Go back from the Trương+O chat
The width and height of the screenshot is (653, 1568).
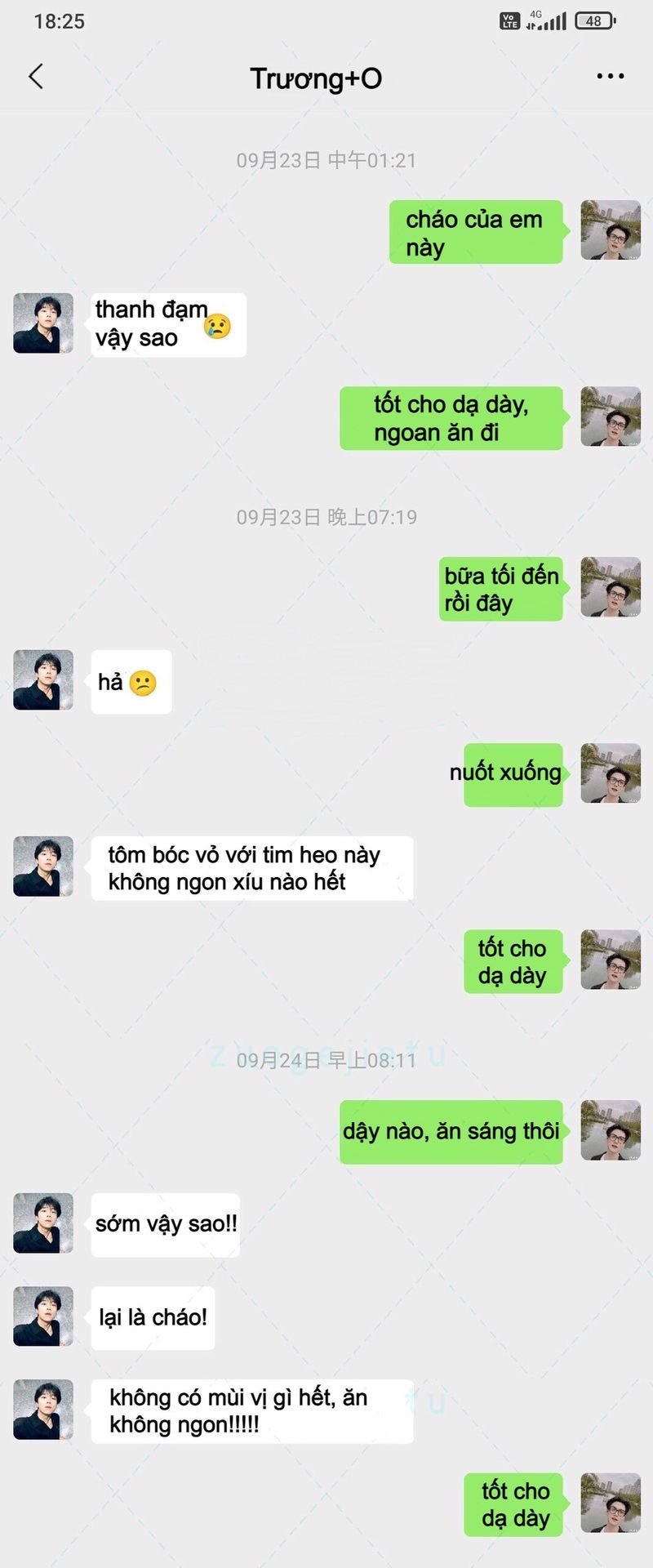36,77
